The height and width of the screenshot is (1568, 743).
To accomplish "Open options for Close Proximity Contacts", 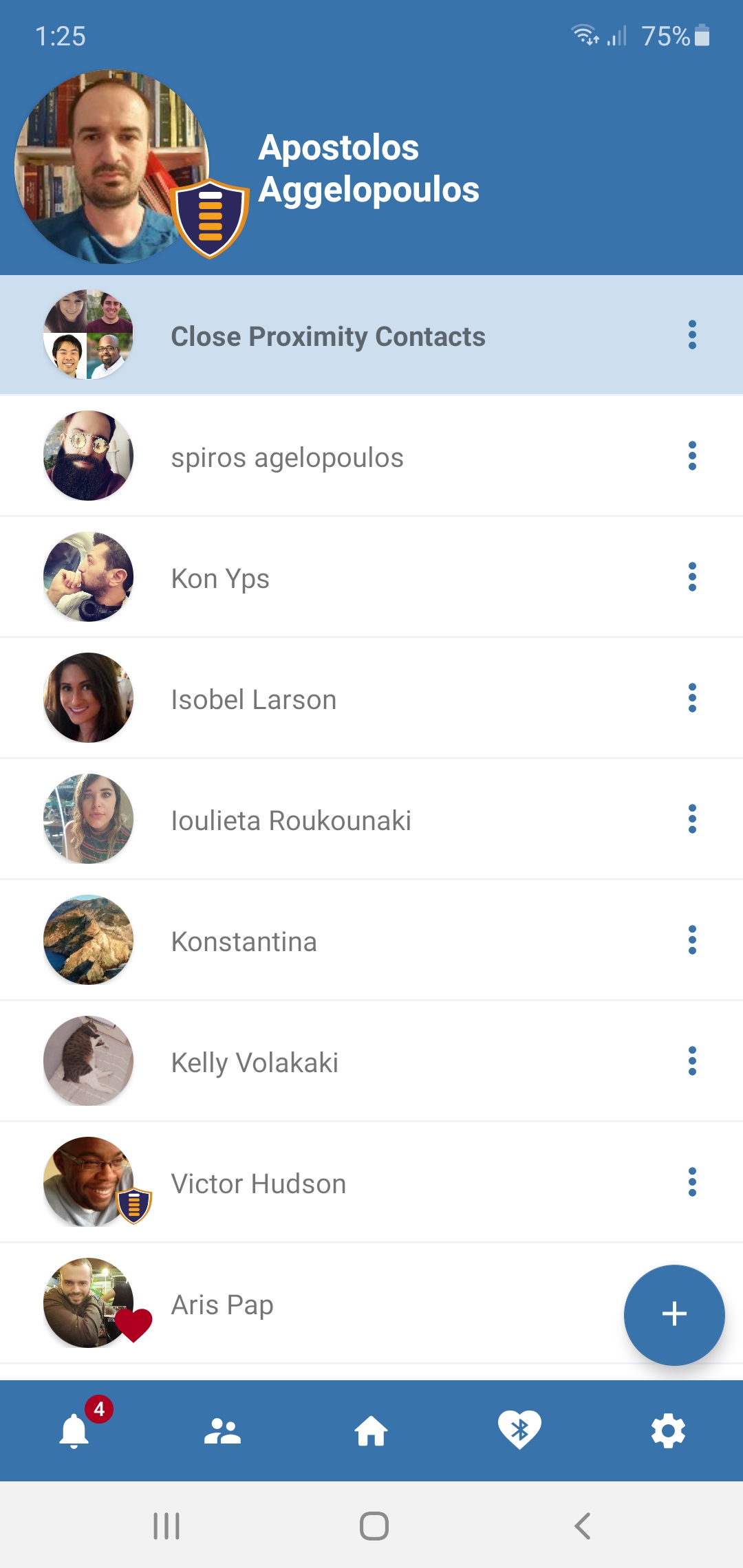I will point(692,335).
